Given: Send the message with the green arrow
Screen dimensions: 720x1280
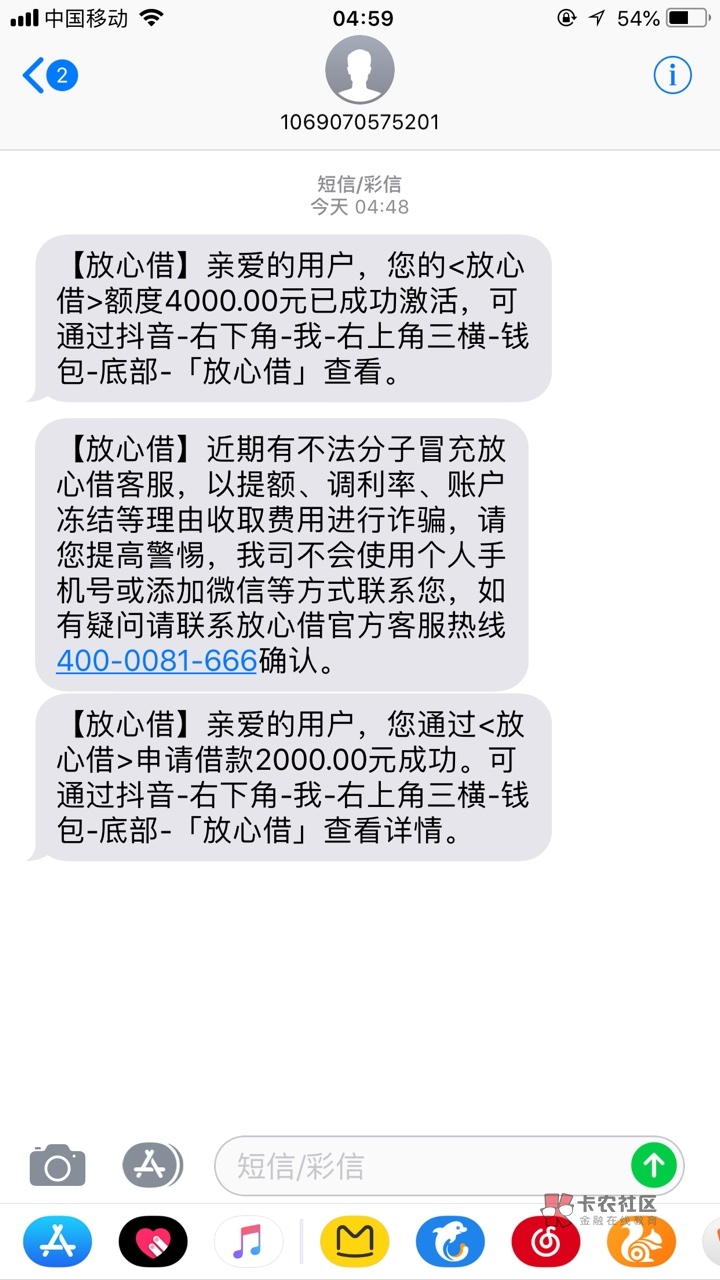Looking at the screenshot, I should coord(654,1165).
